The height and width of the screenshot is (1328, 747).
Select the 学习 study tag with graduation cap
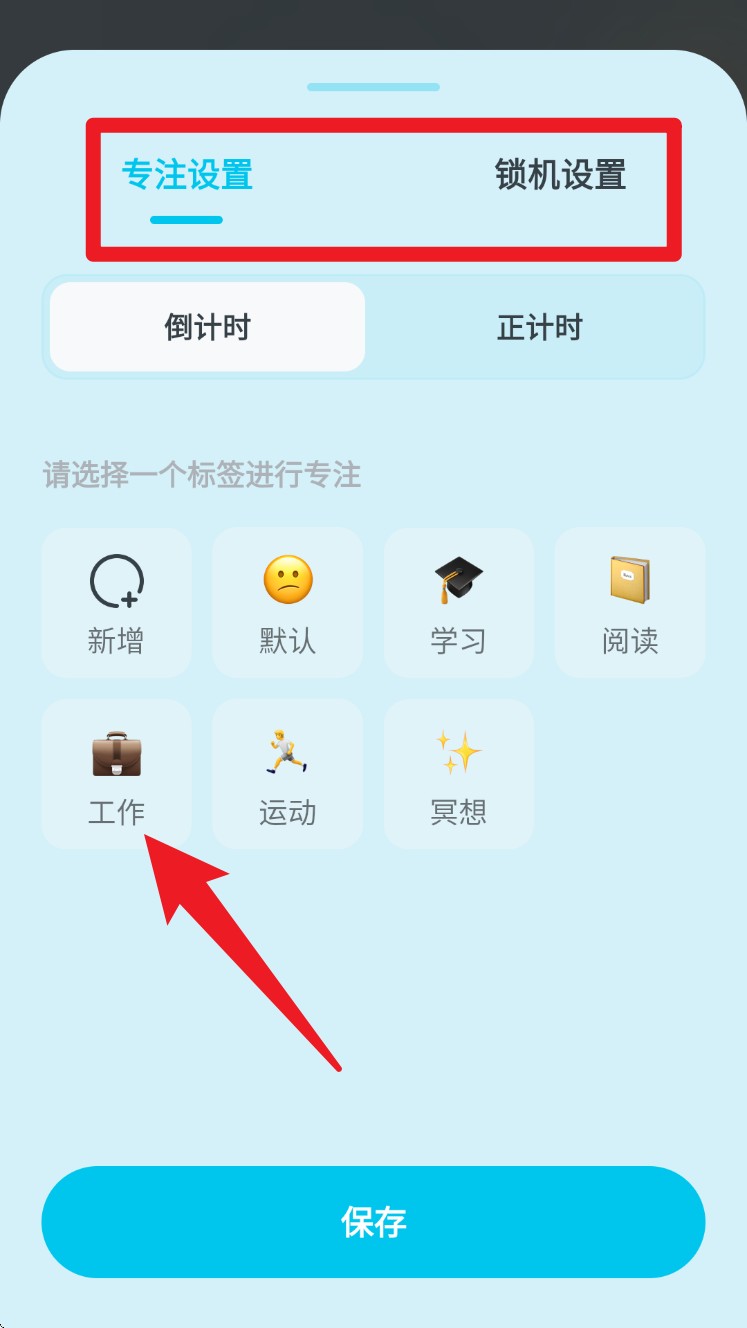pyautogui.click(x=458, y=601)
